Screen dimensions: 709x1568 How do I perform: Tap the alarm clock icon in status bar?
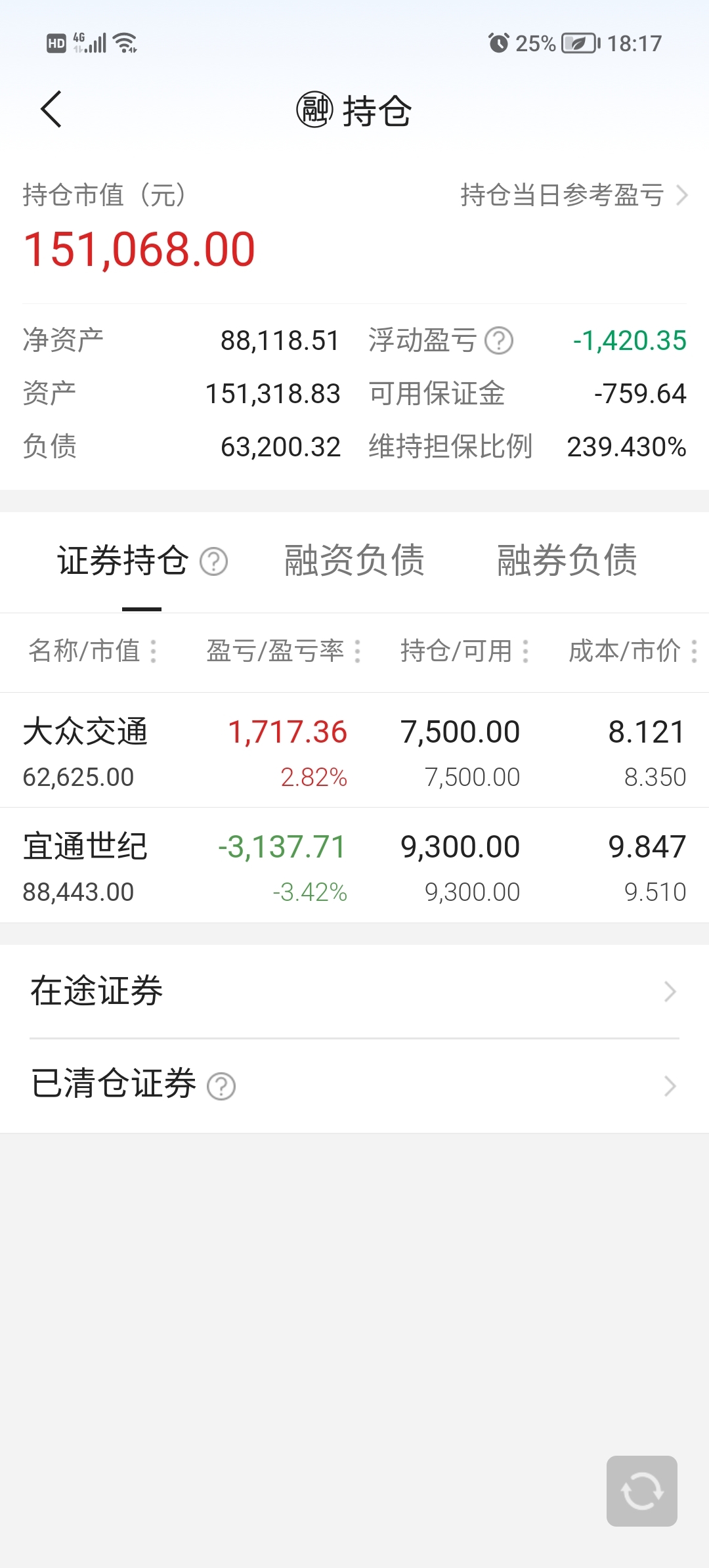pos(499,43)
